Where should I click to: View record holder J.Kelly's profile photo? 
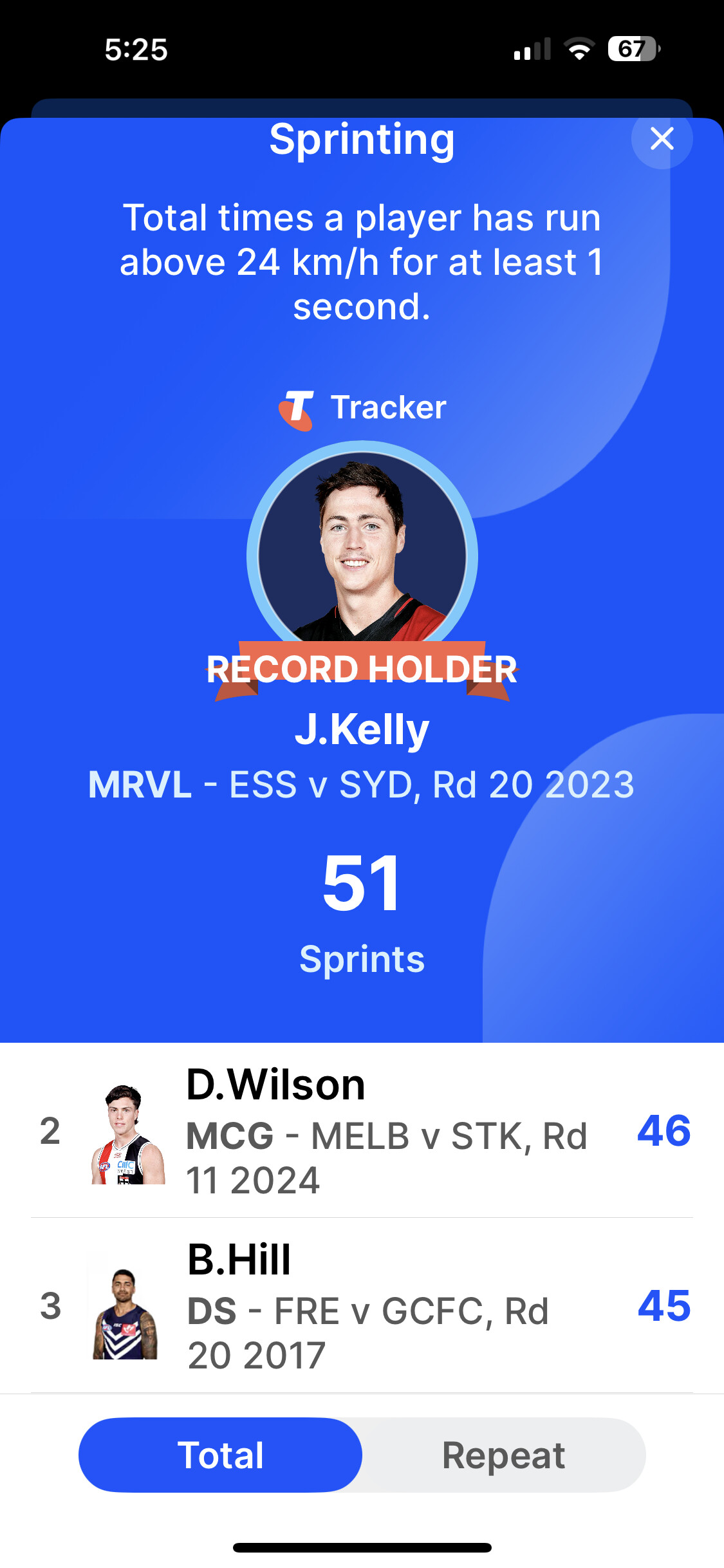click(x=362, y=556)
